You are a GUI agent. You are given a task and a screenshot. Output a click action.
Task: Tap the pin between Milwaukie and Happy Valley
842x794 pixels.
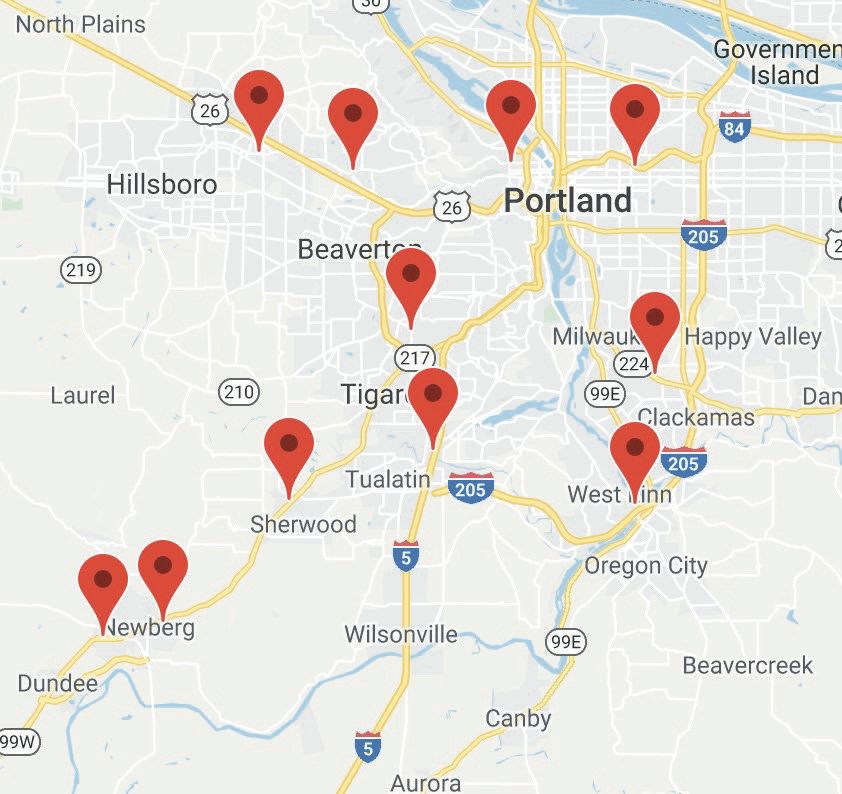tap(655, 321)
